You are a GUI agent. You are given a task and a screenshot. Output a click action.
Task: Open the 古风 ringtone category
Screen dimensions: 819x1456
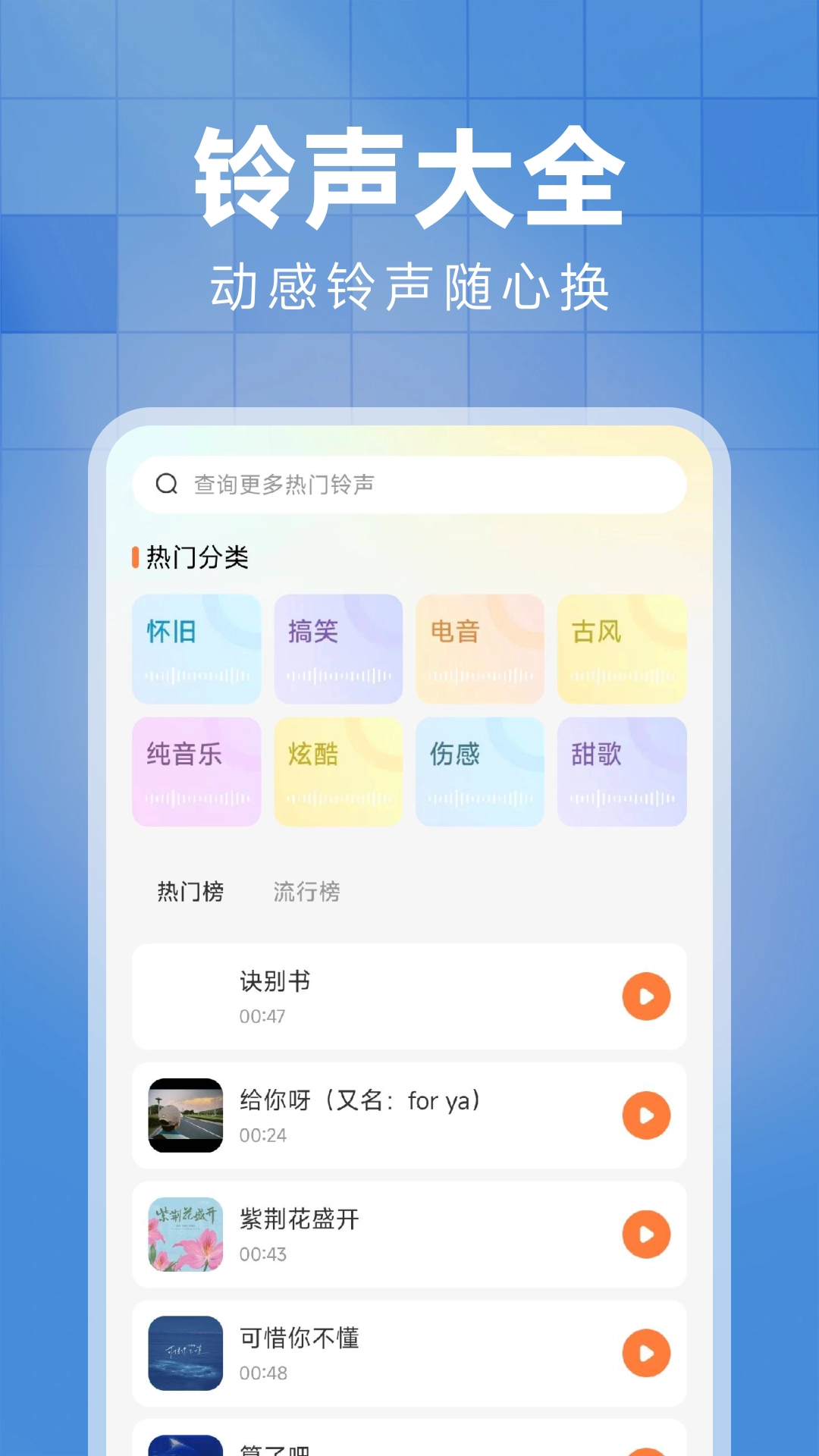click(621, 650)
